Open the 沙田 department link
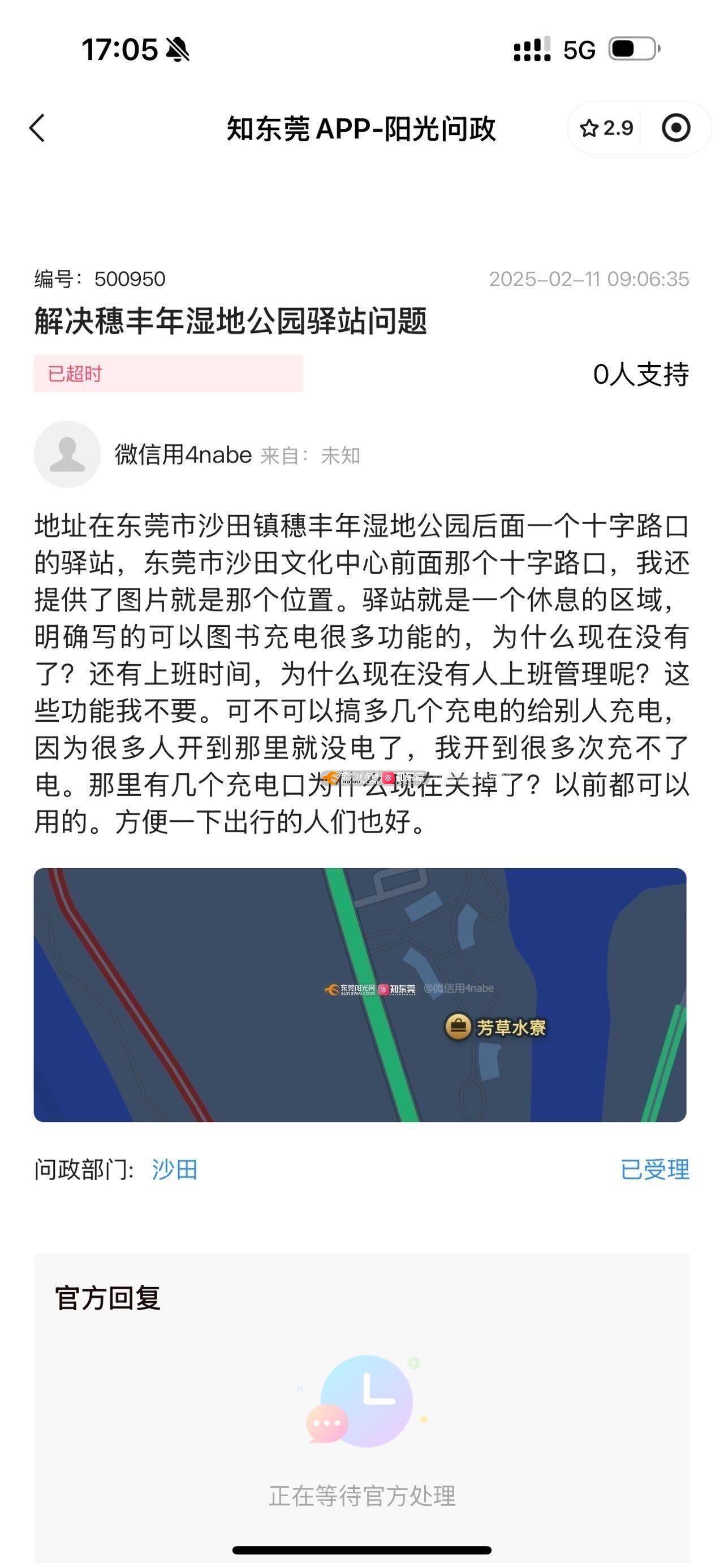Viewport: 724px width, 1568px height. [175, 1169]
